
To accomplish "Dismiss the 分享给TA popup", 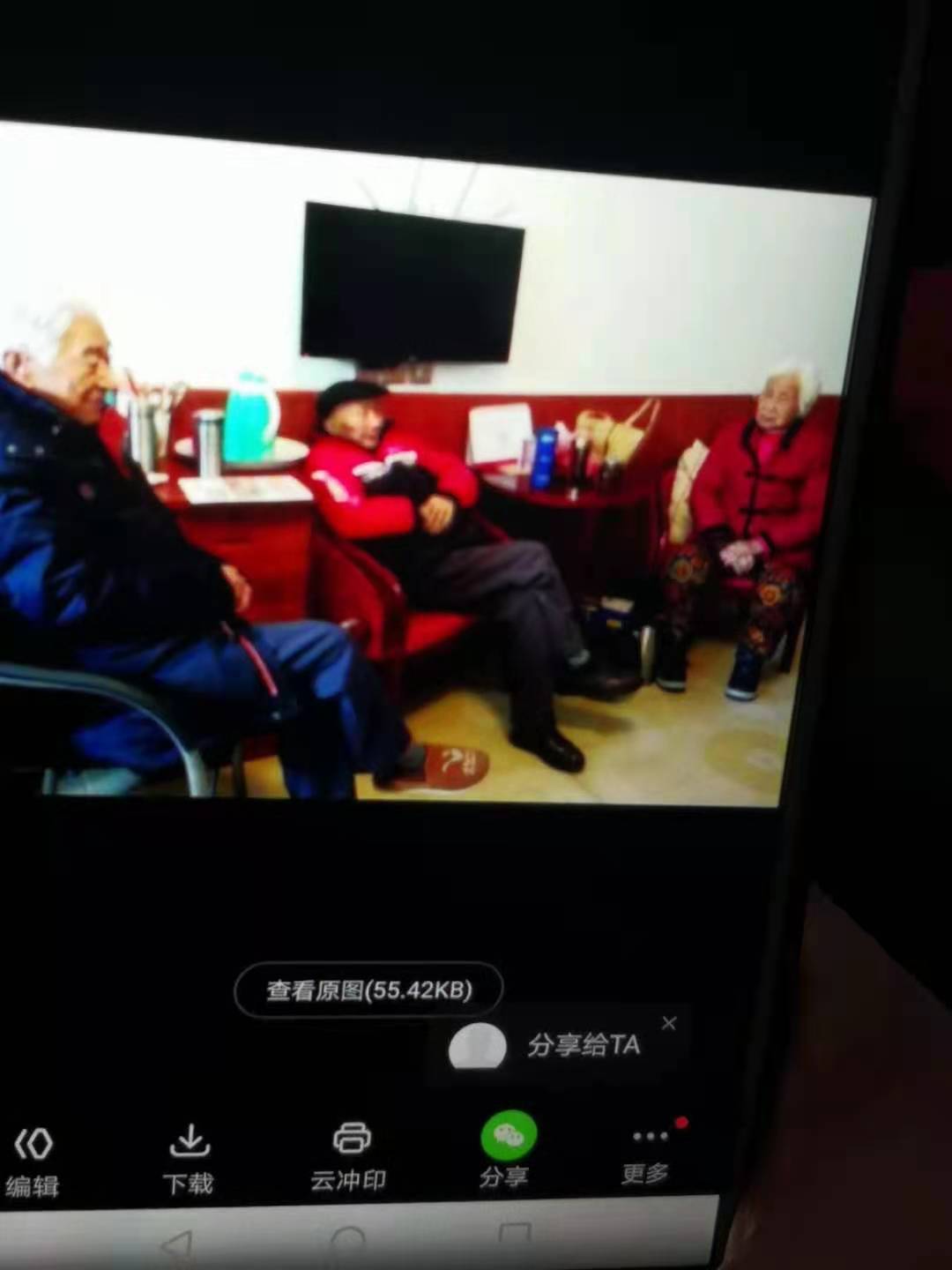I will (669, 1023).
